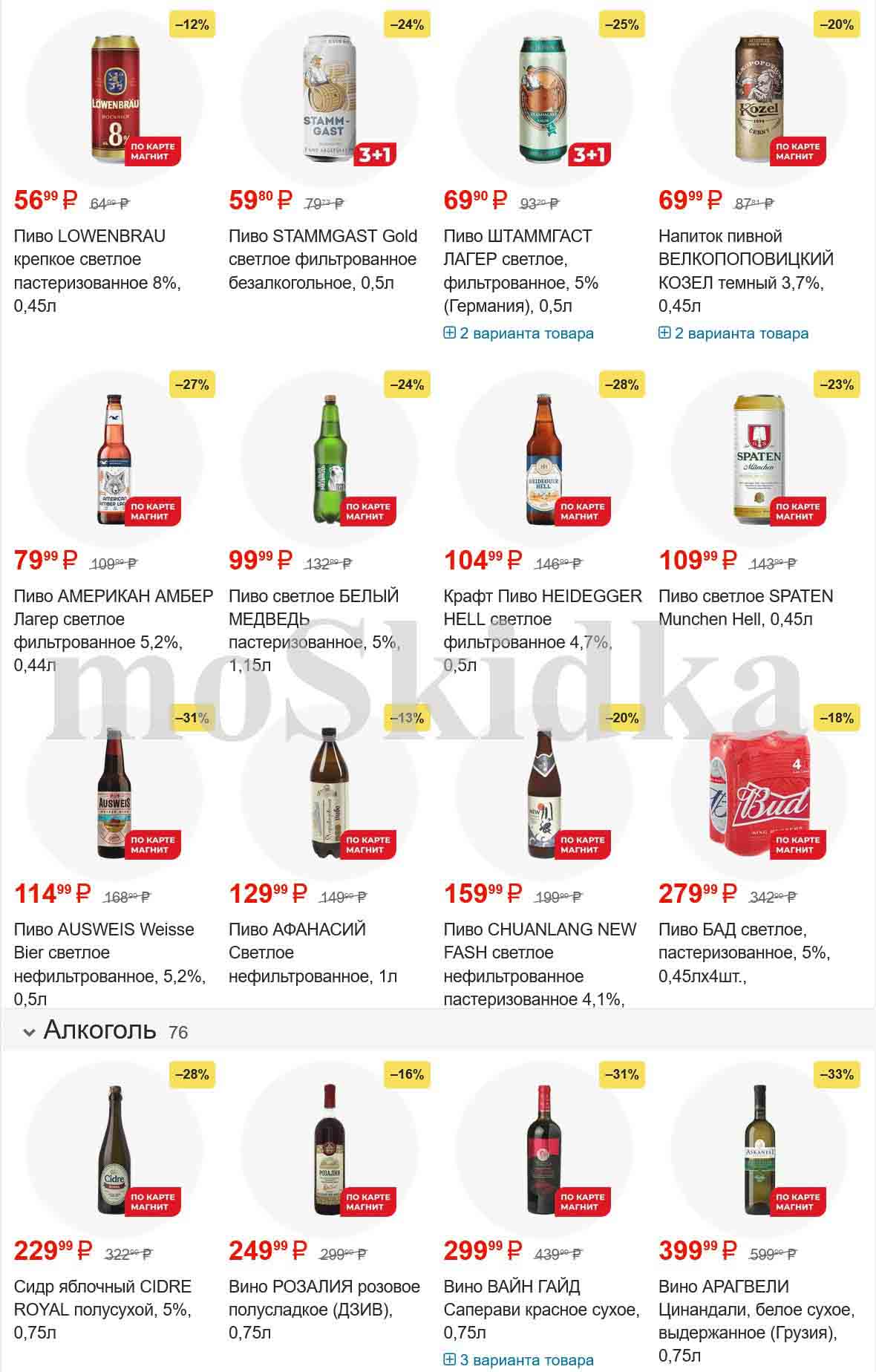The width and height of the screenshot is (876, 1372).
Task: Expand 3 варианта товара under ВАЙН ГАЙД
Action: 519,1360
